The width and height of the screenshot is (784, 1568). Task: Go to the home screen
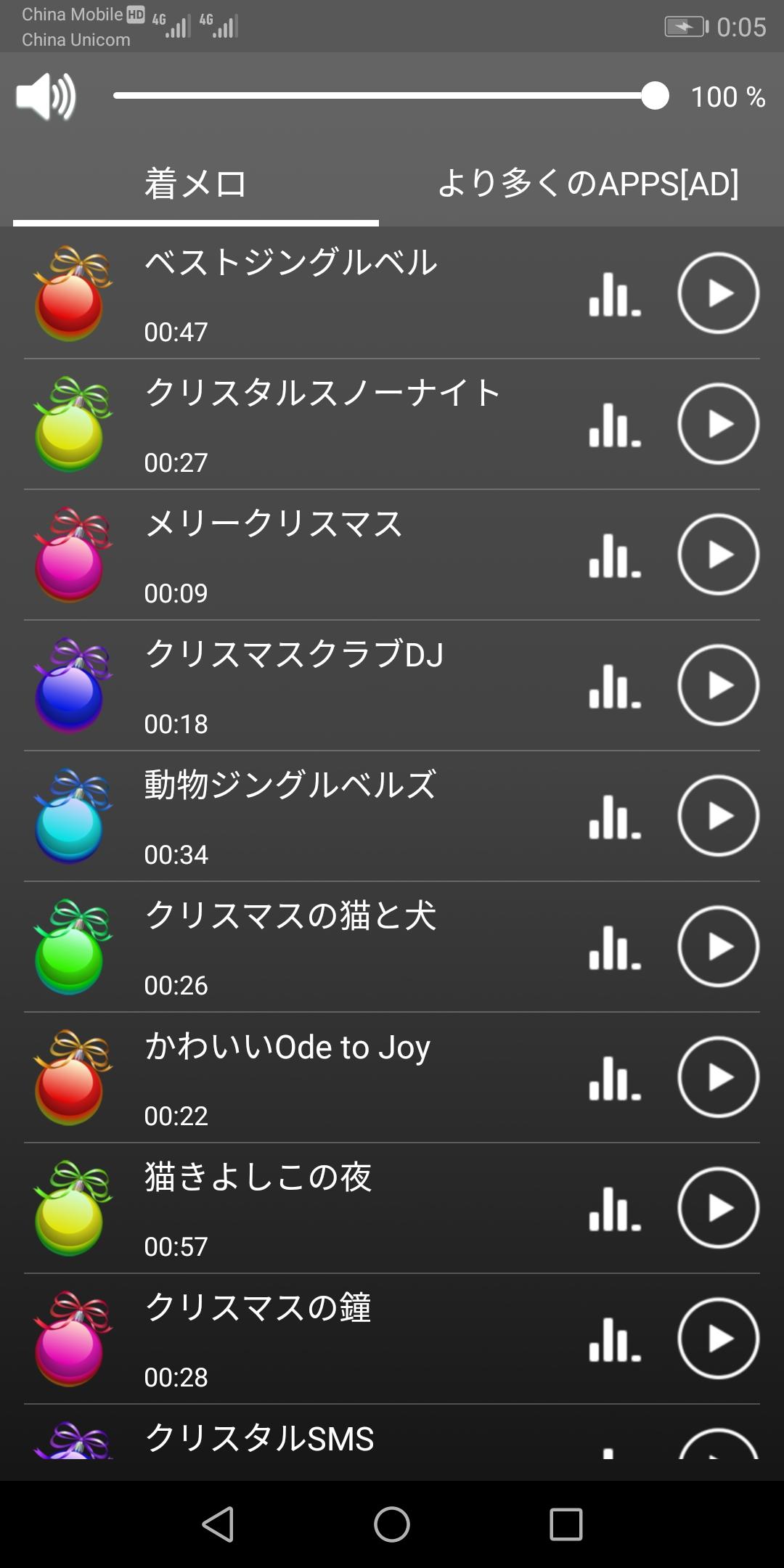[392, 1524]
